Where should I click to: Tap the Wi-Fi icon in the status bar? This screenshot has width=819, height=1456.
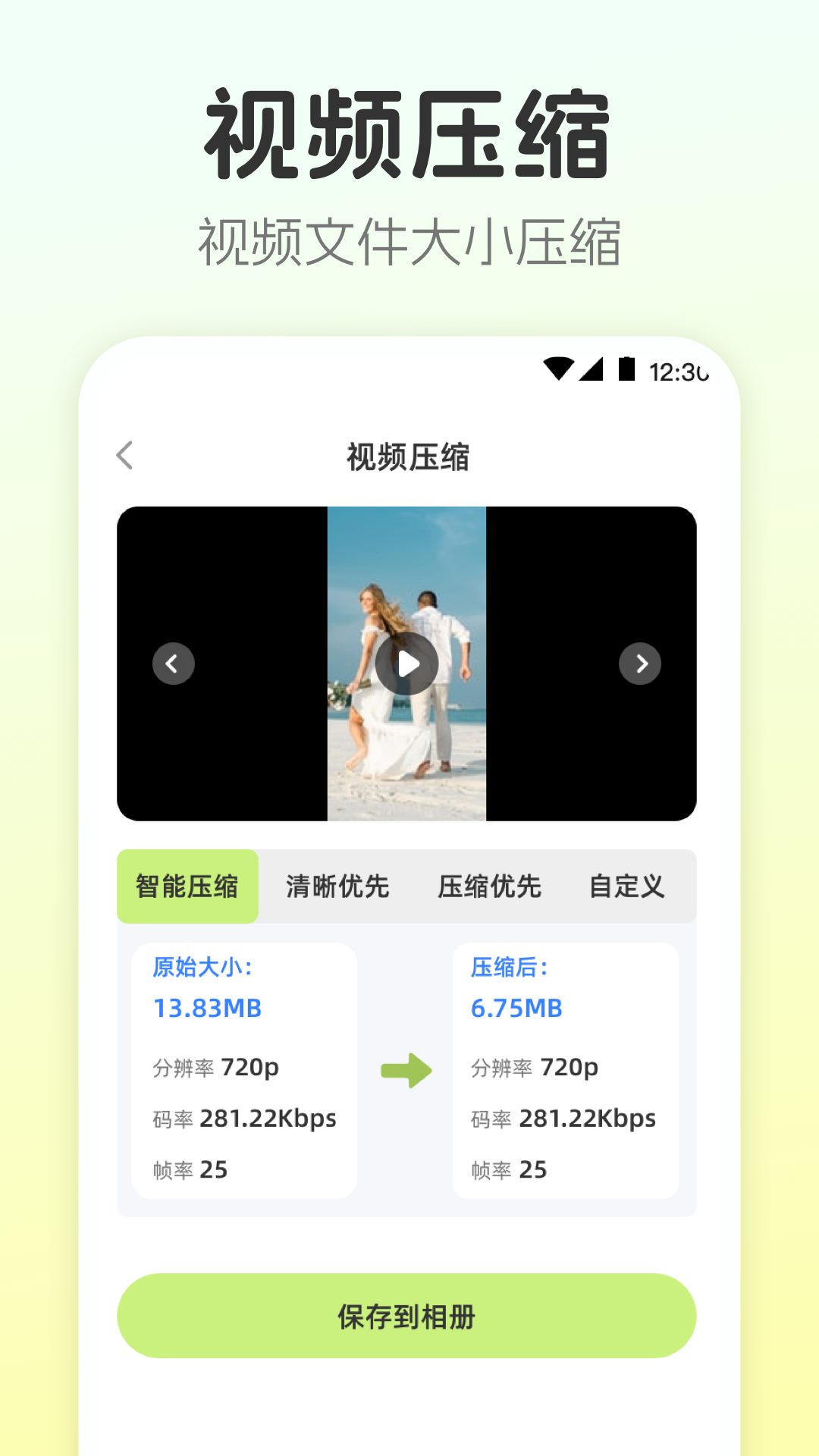pos(557,368)
